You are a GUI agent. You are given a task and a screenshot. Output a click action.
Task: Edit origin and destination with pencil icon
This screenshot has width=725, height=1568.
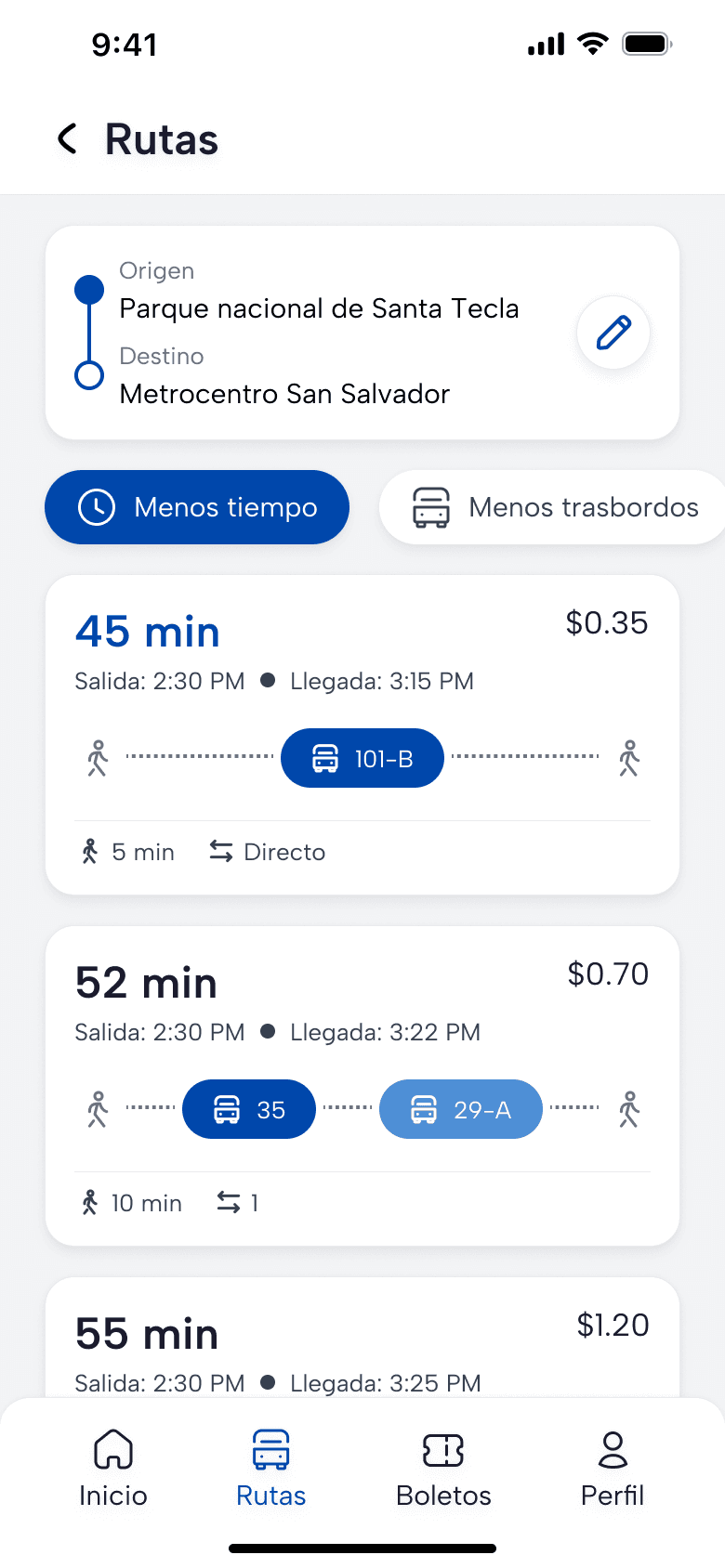613,333
